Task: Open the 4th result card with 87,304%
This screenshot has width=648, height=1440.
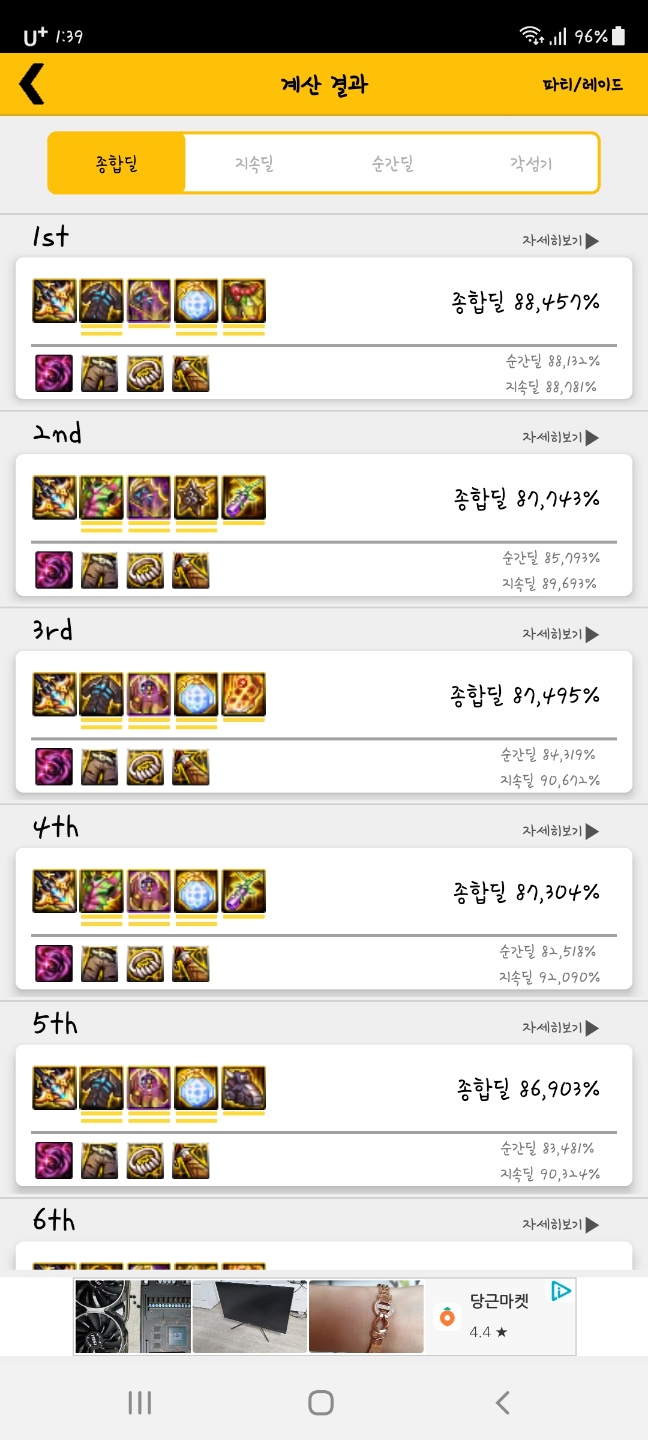Action: [x=324, y=919]
